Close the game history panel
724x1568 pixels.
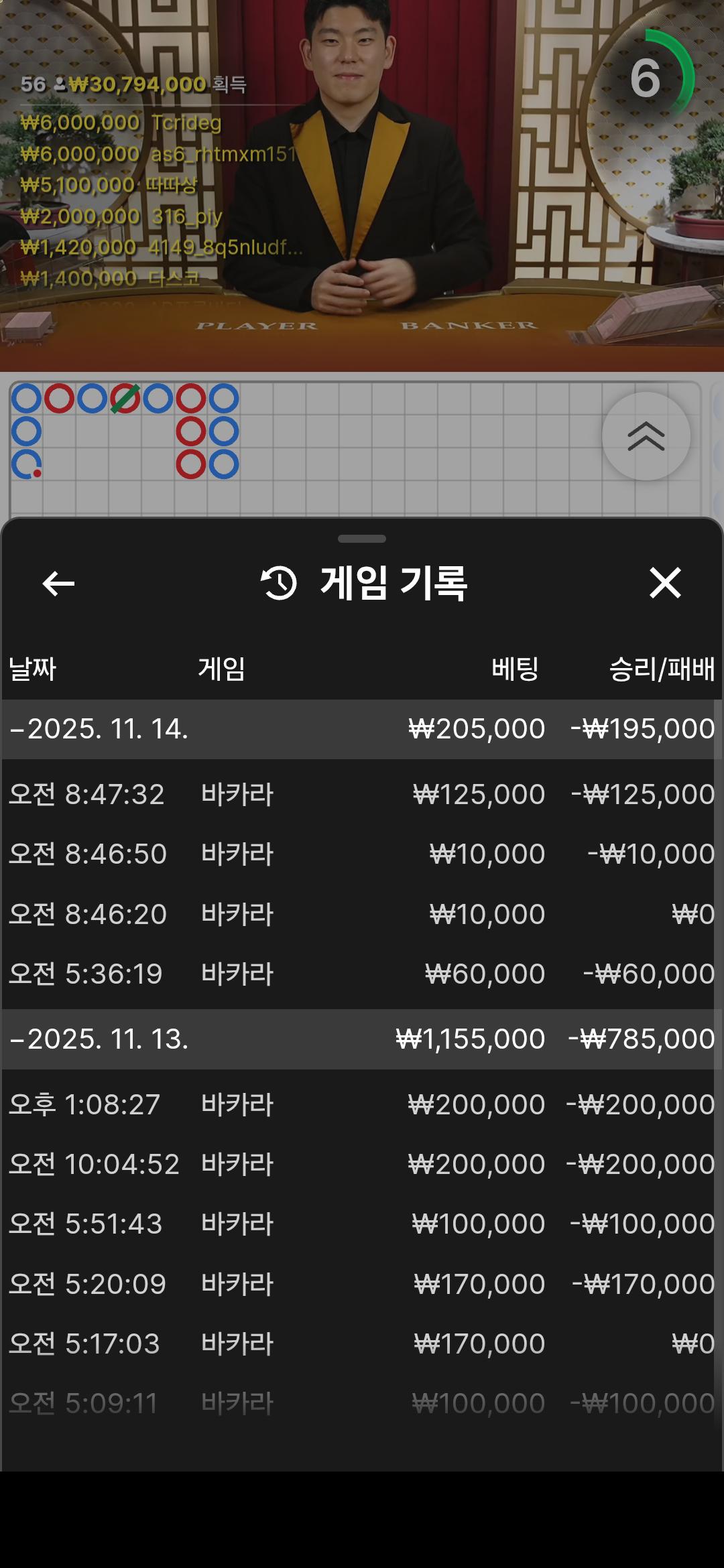click(x=665, y=583)
